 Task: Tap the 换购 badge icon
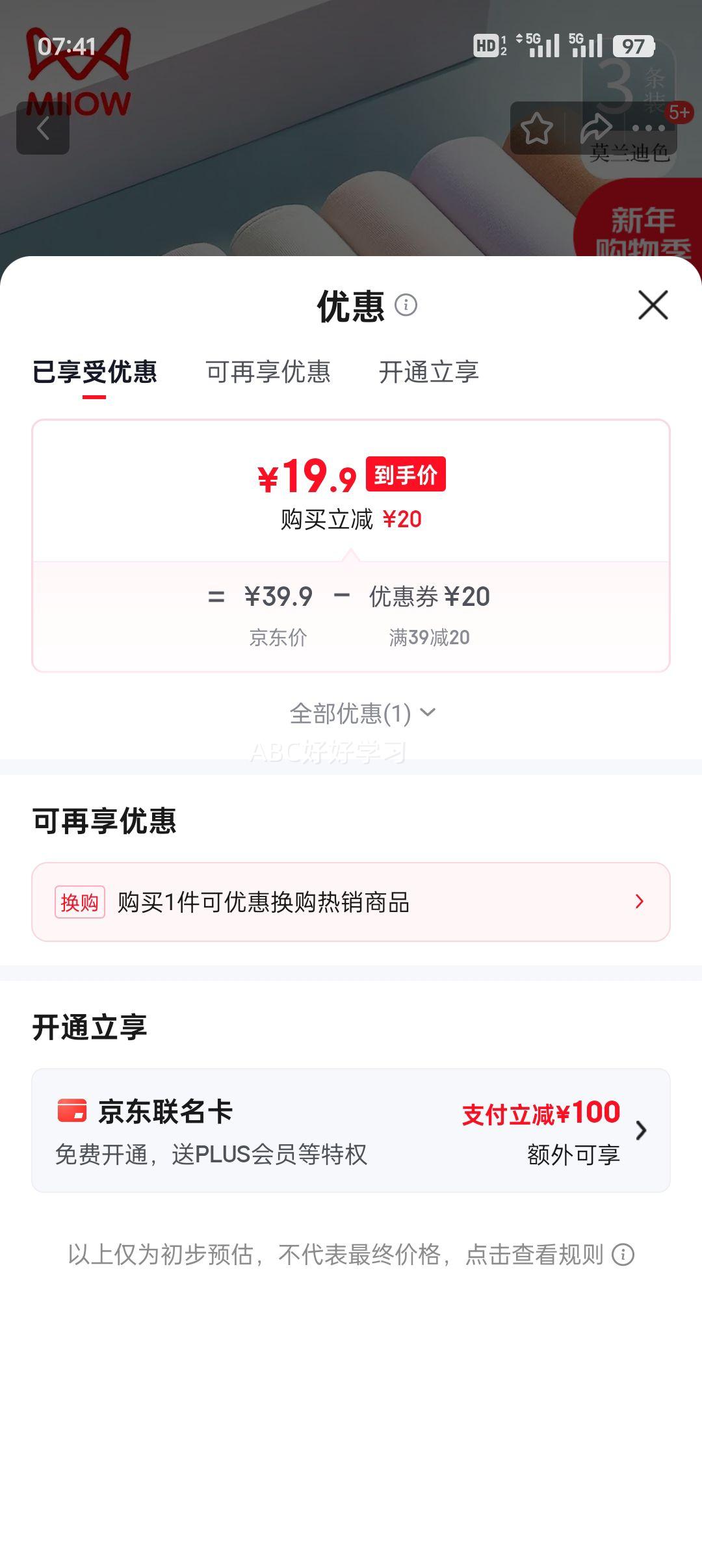click(80, 901)
